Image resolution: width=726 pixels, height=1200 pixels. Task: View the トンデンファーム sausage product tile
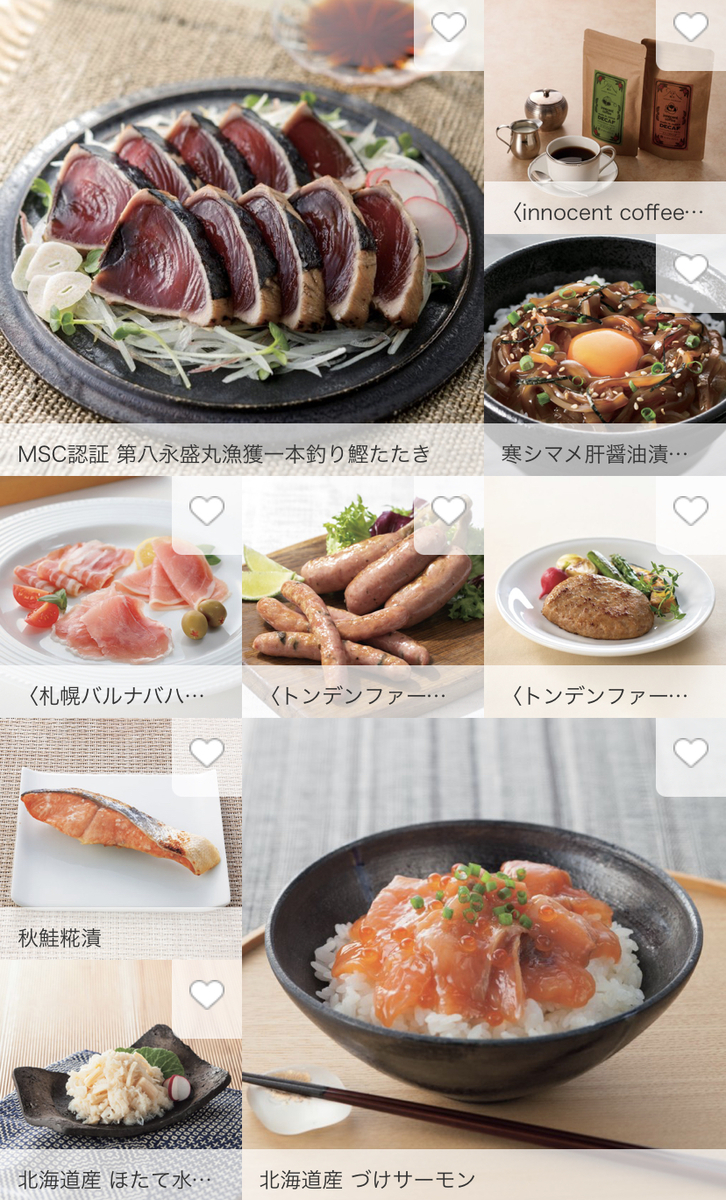click(363, 597)
